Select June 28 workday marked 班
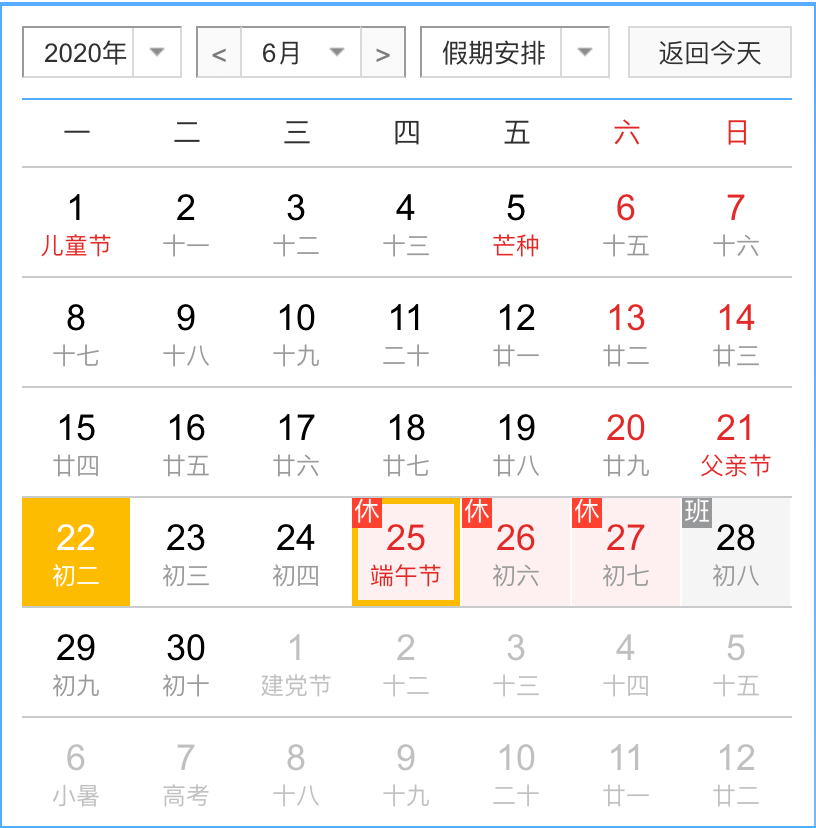 [736, 552]
